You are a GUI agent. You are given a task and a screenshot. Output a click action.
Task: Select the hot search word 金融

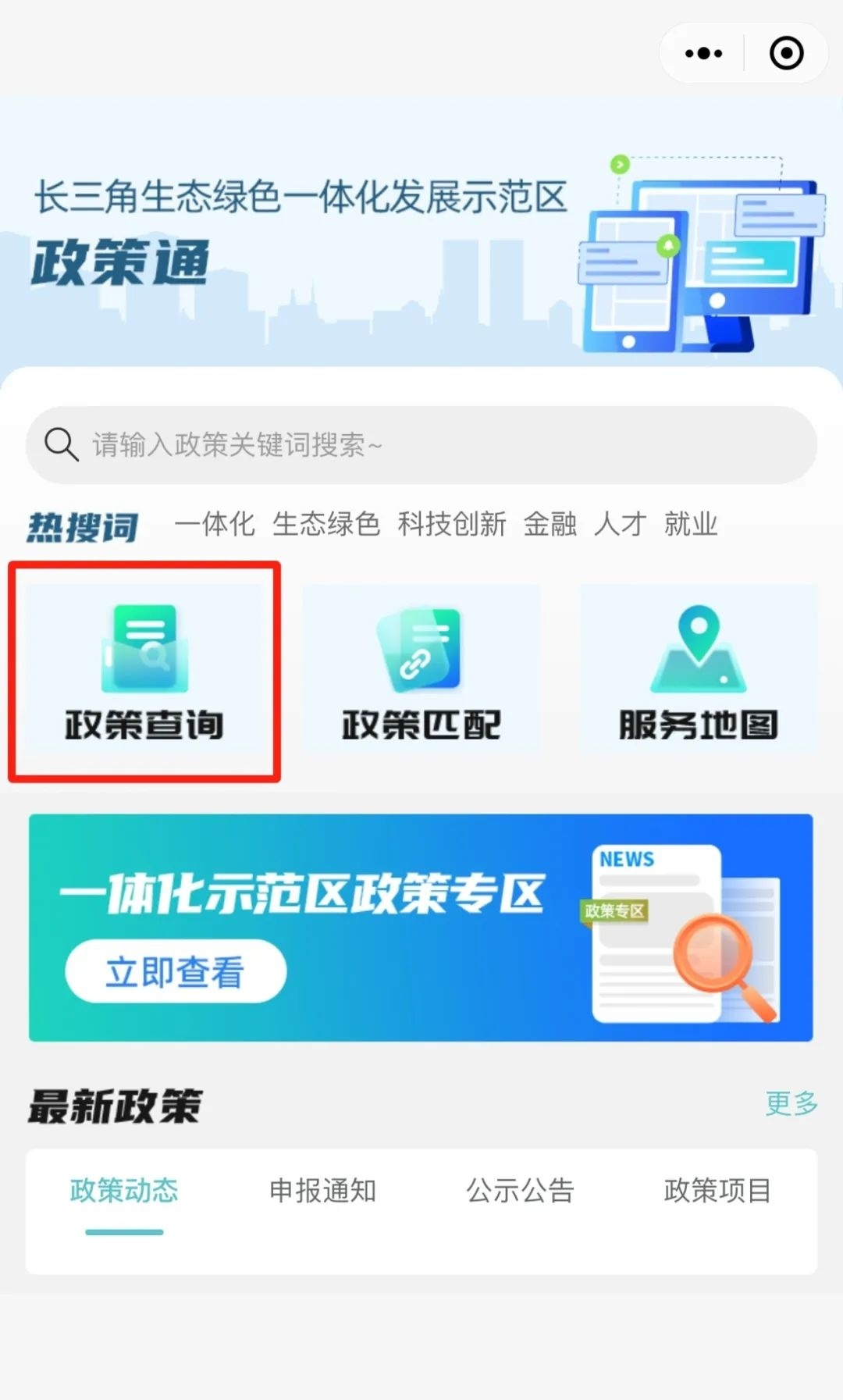pyautogui.click(x=550, y=524)
